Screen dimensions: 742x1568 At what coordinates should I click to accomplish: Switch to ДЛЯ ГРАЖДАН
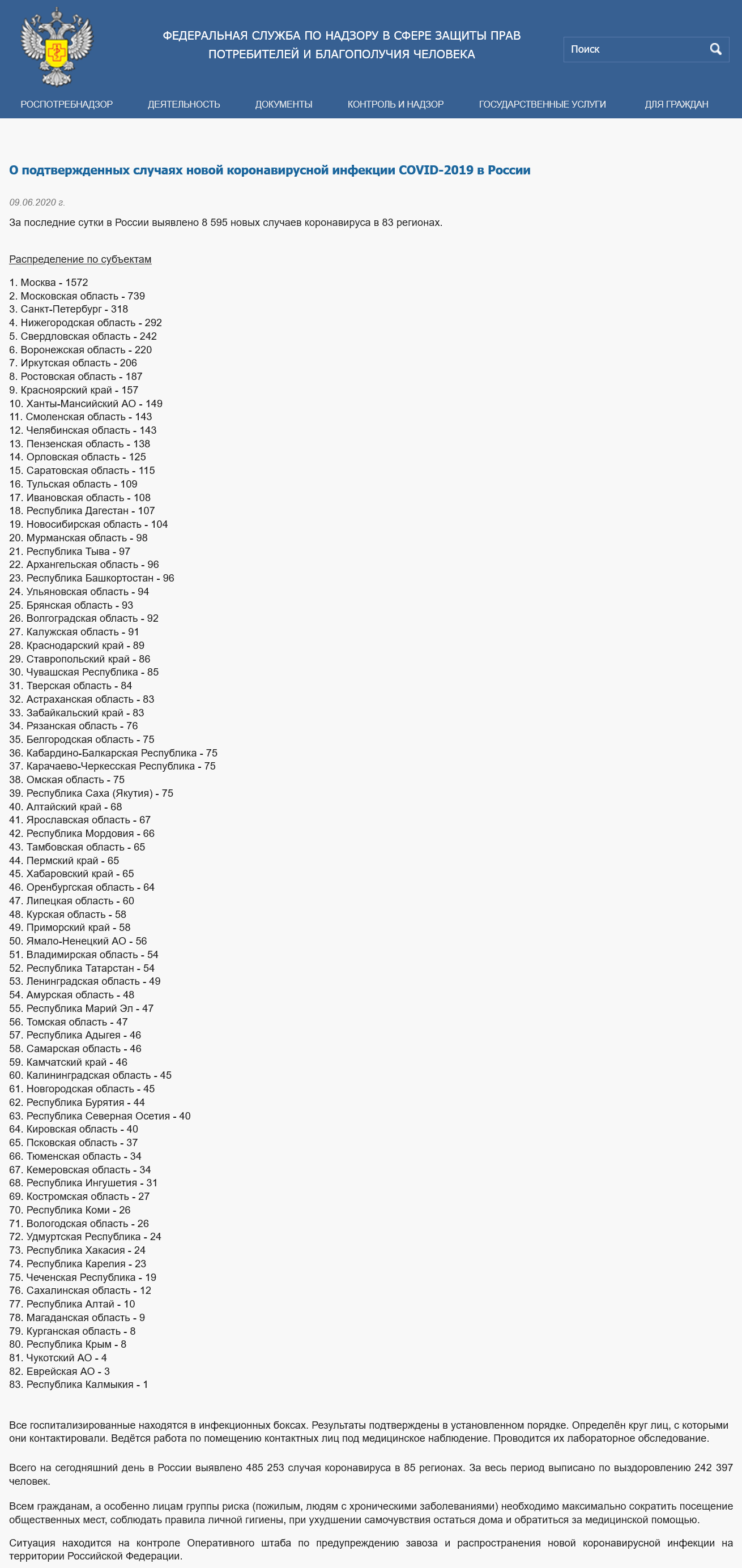[x=676, y=104]
